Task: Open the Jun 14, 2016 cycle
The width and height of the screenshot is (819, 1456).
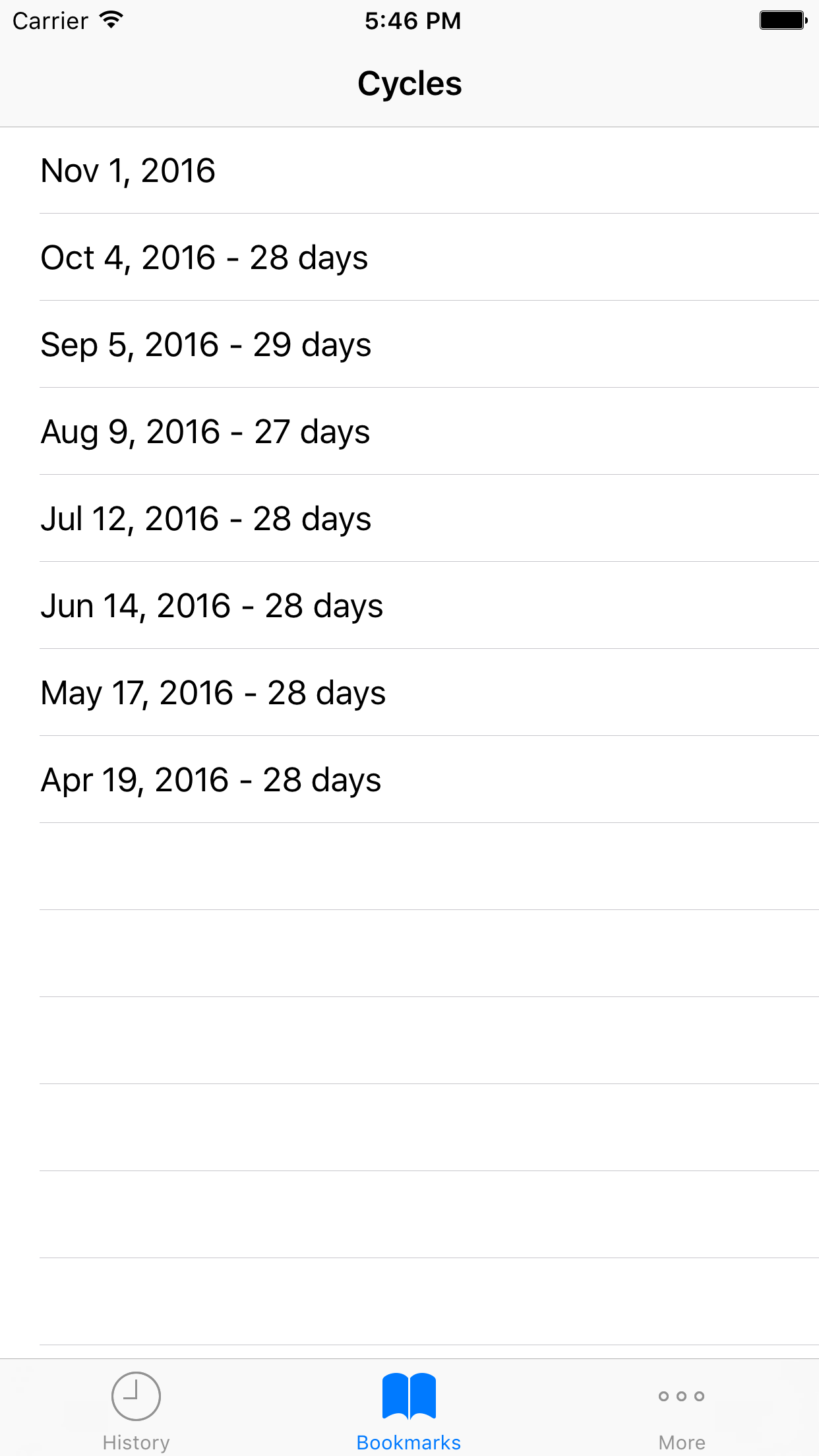Action: click(409, 605)
